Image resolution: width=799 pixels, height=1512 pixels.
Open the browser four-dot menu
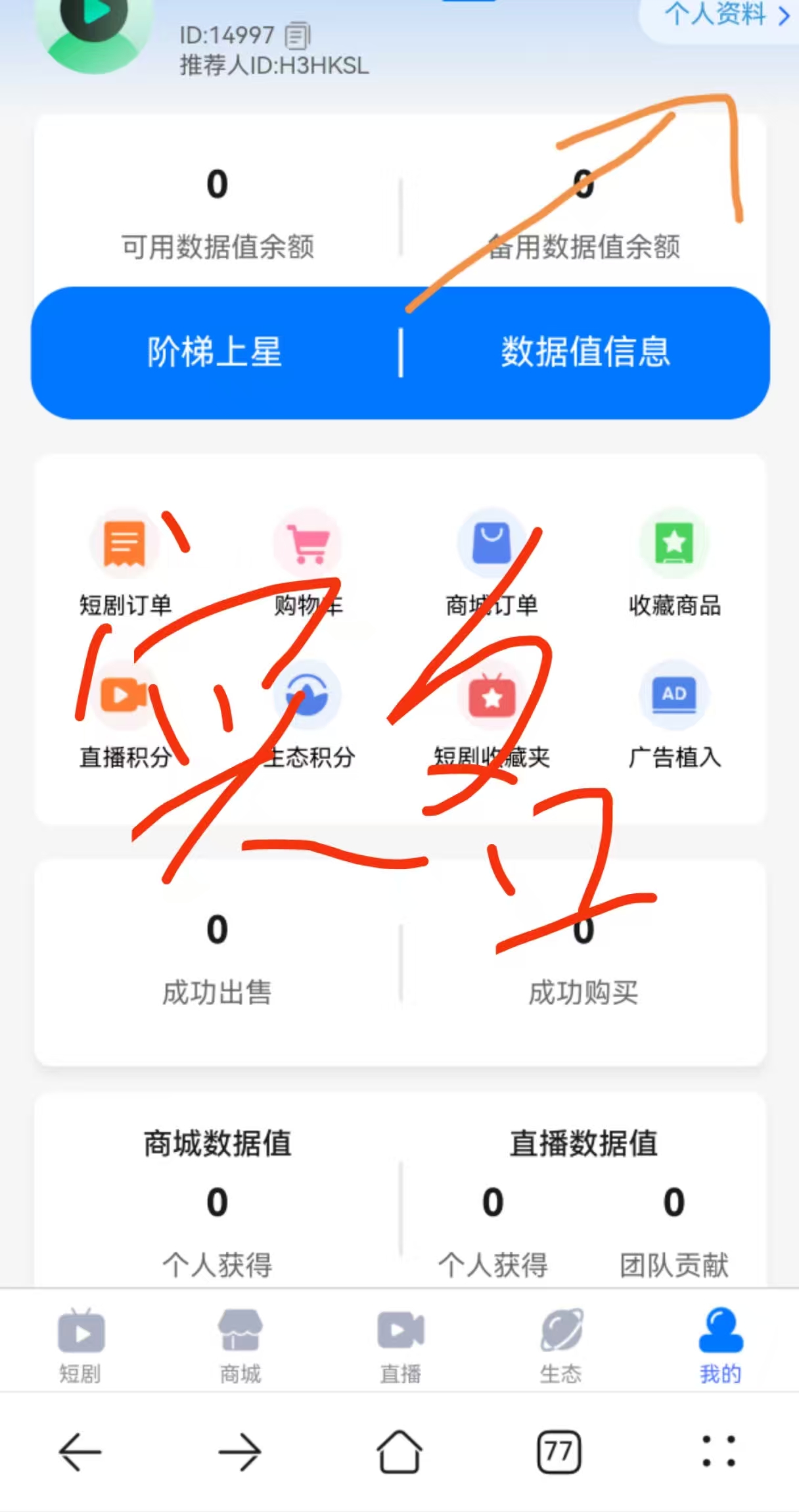[719, 1451]
